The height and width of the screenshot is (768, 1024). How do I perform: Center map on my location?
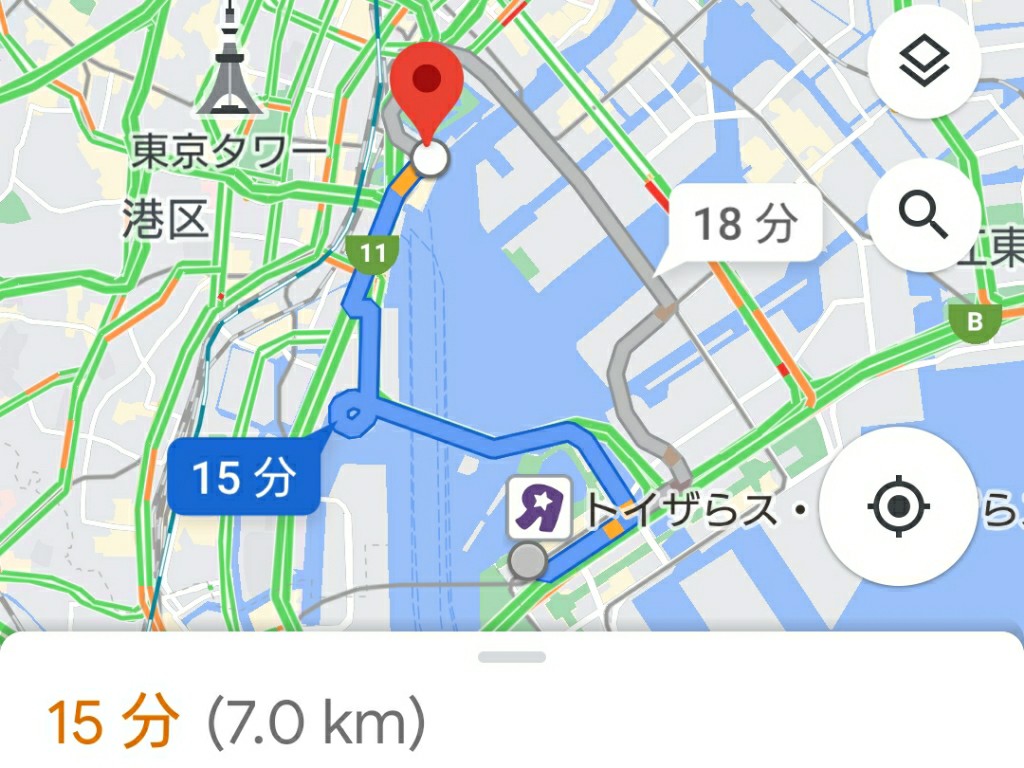[x=897, y=507]
